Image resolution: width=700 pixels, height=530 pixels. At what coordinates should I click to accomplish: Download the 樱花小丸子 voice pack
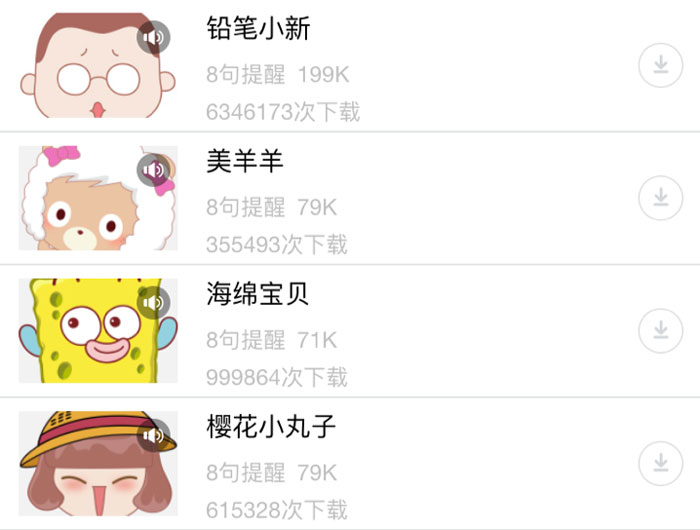(660, 463)
